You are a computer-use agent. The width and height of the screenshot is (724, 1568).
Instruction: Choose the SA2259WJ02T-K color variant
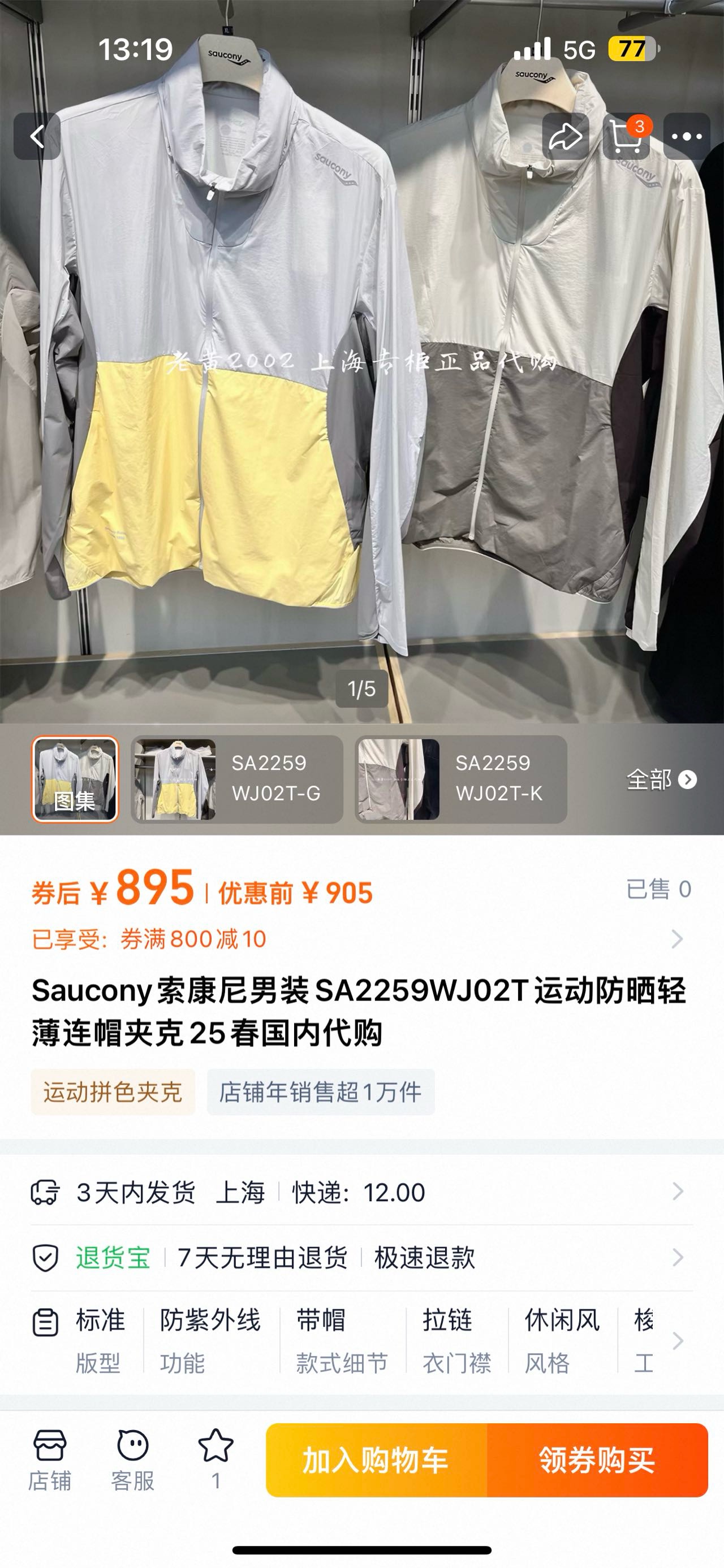[461, 779]
